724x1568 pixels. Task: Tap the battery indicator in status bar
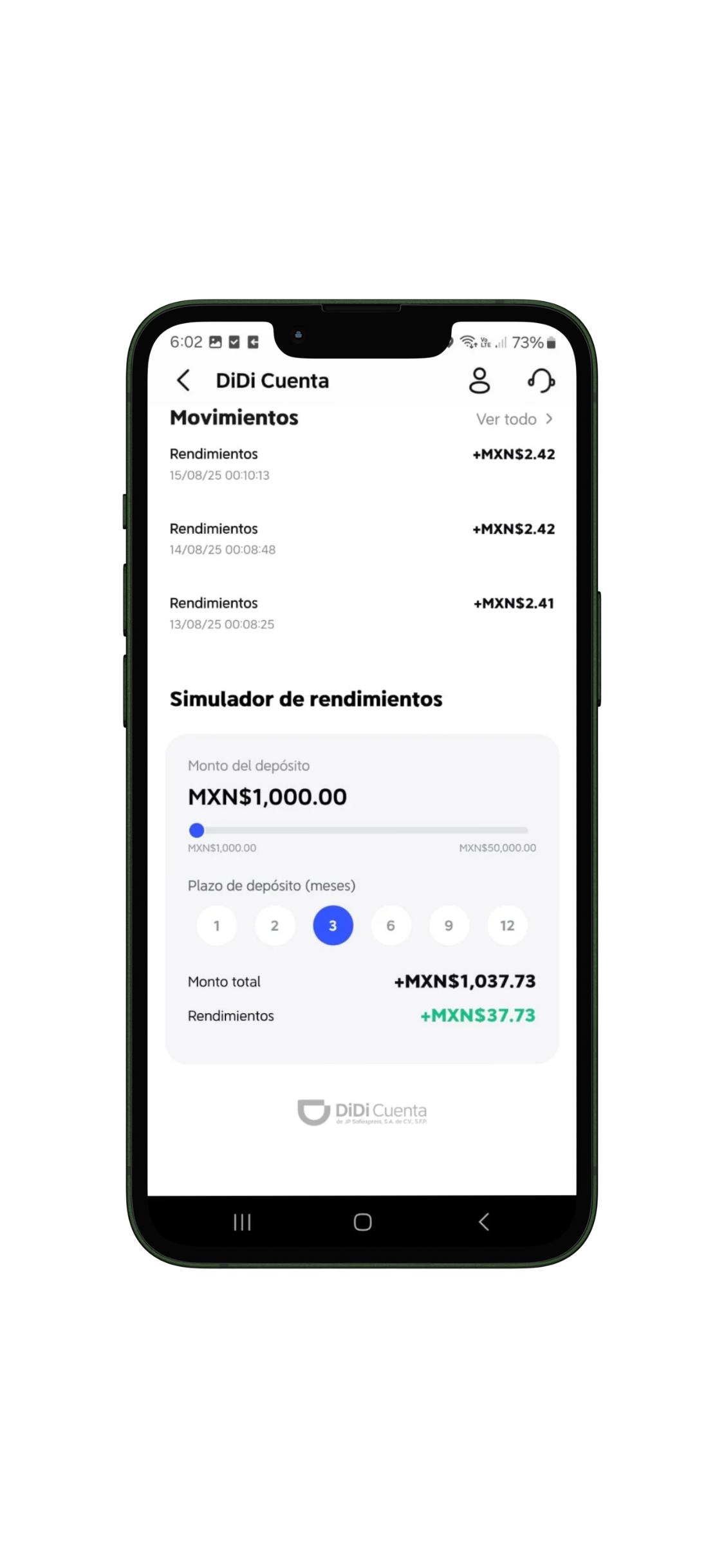click(x=550, y=342)
